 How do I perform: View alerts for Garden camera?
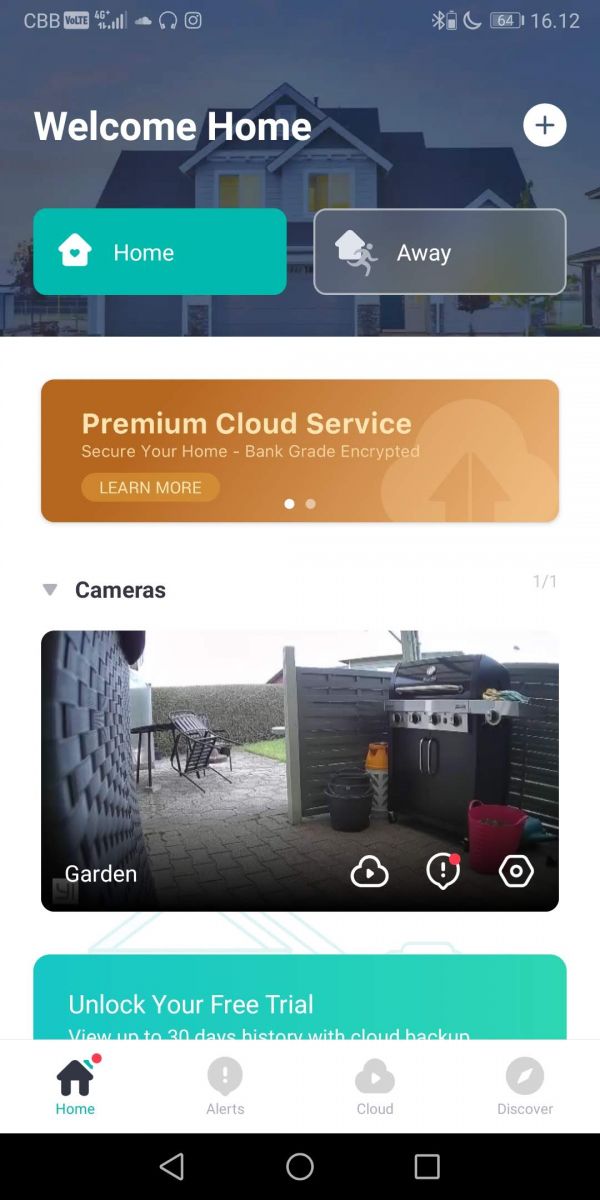click(443, 872)
